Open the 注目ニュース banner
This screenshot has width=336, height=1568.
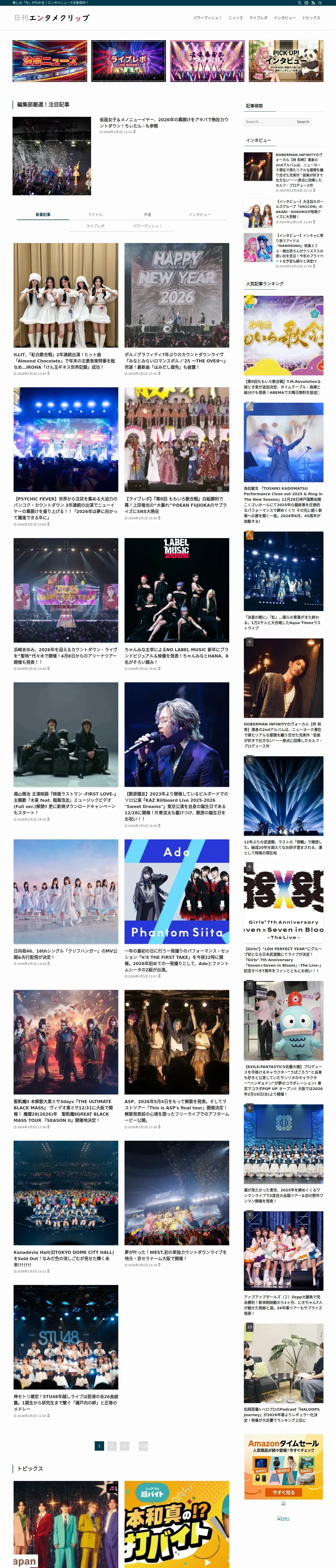[x=50, y=61]
